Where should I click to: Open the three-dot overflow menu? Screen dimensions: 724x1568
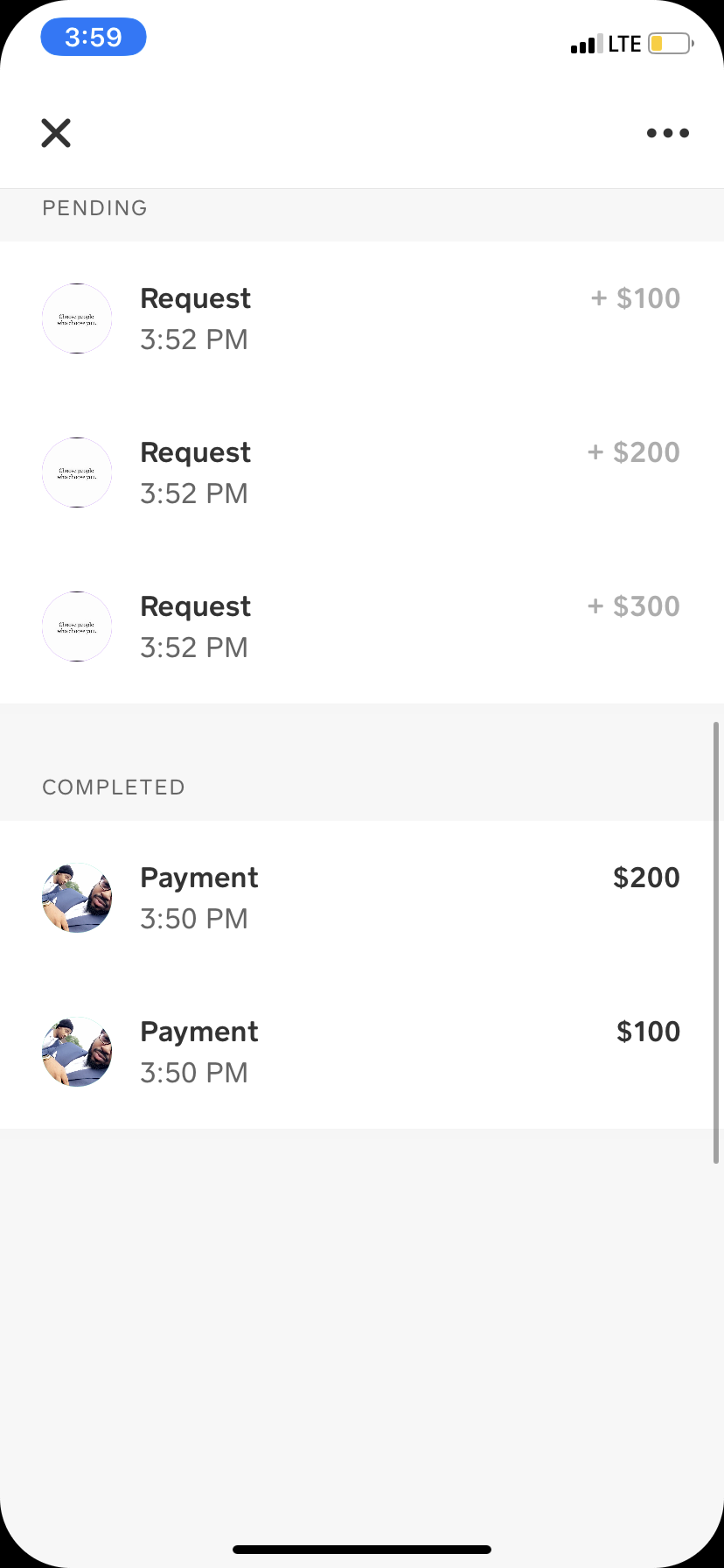[667, 133]
